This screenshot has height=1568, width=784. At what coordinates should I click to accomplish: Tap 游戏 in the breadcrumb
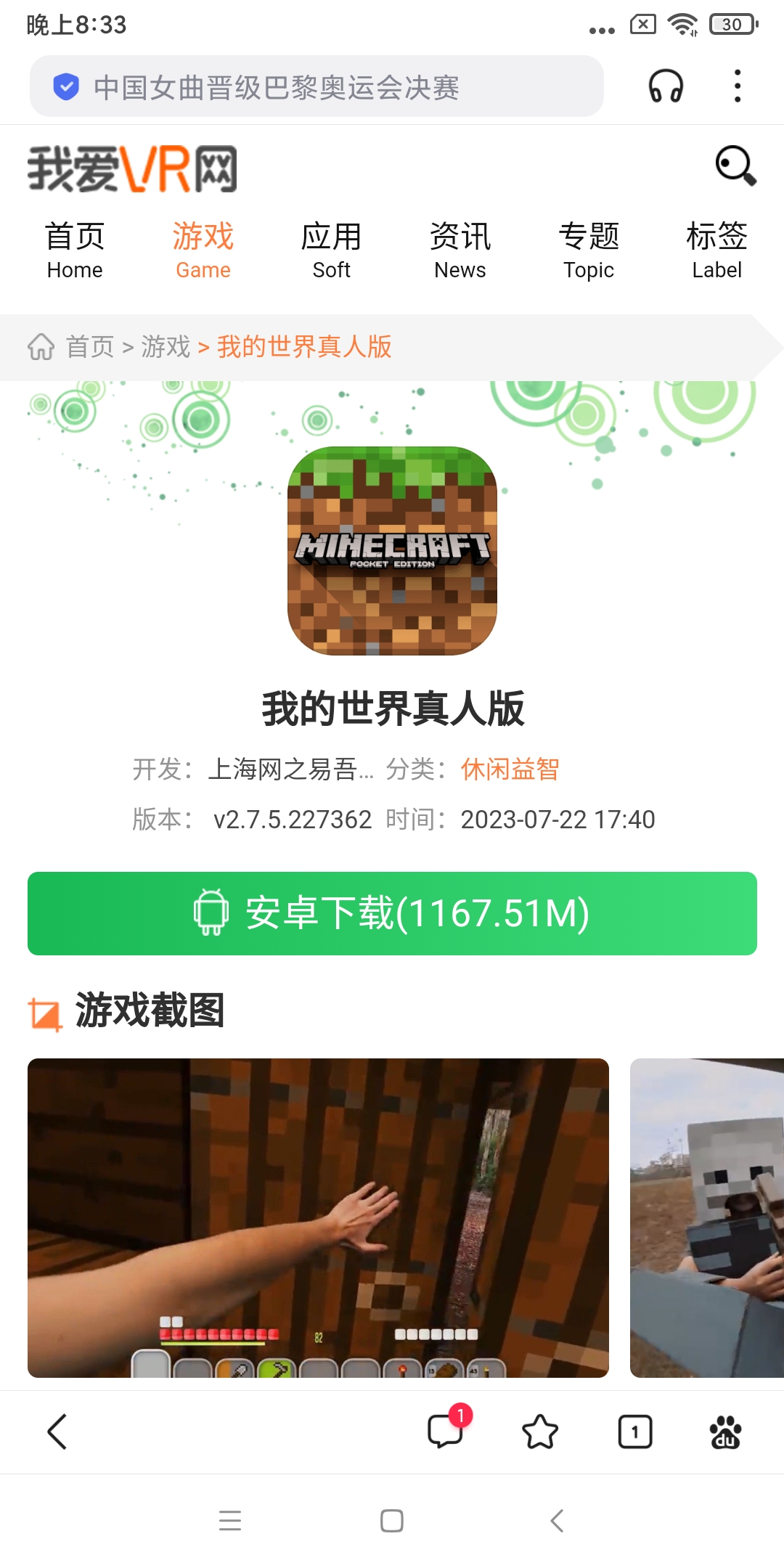pyautogui.click(x=166, y=347)
